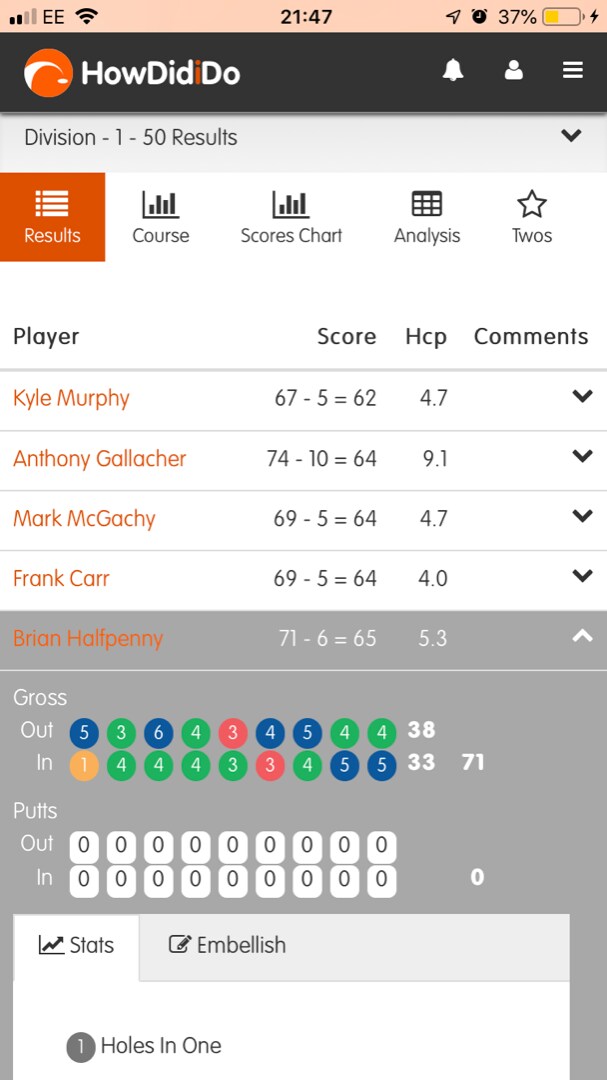607x1080 pixels.
Task: Switch to the Embellish tab
Action: pos(227,945)
